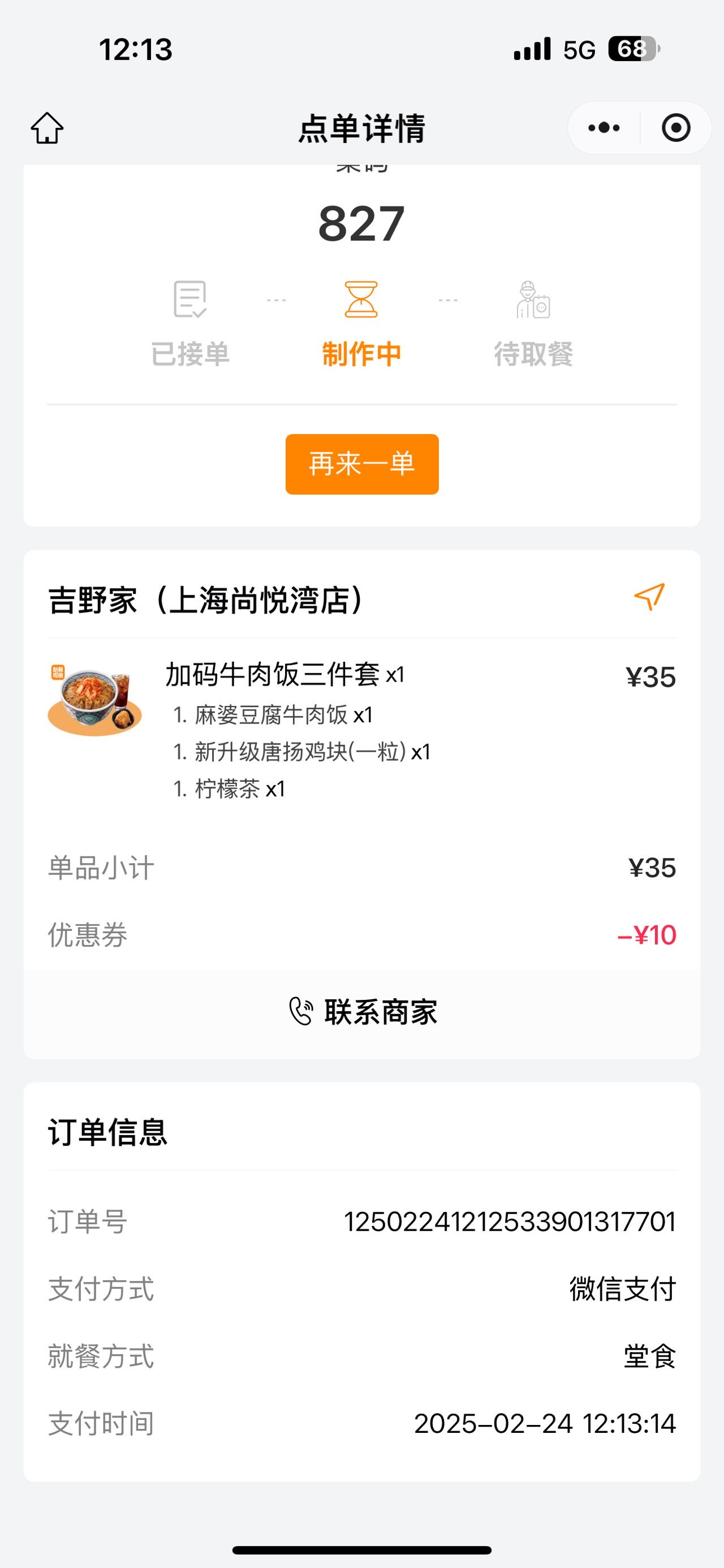Close the mini program with the circle button
Screen dimensions: 724x1568
[676, 128]
